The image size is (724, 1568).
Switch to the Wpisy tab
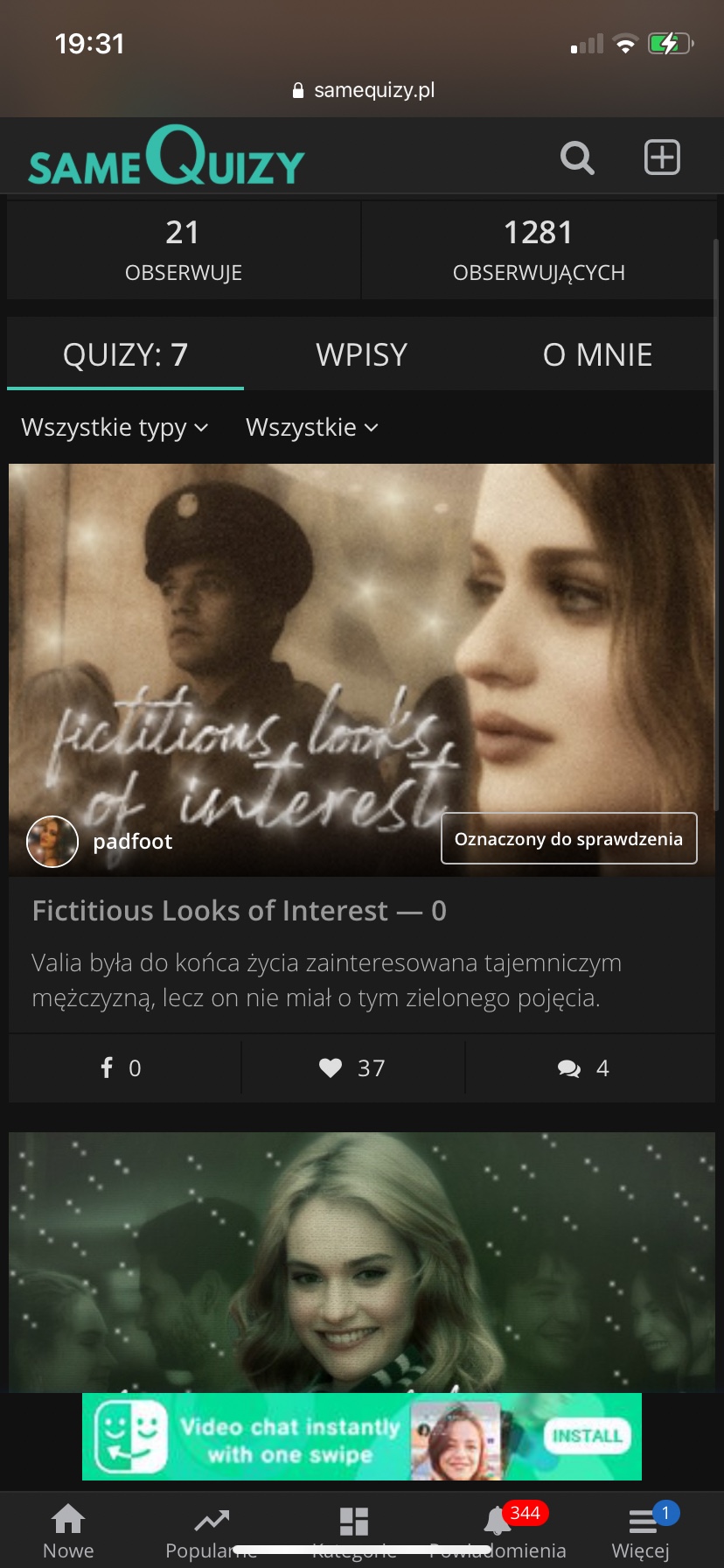point(361,354)
